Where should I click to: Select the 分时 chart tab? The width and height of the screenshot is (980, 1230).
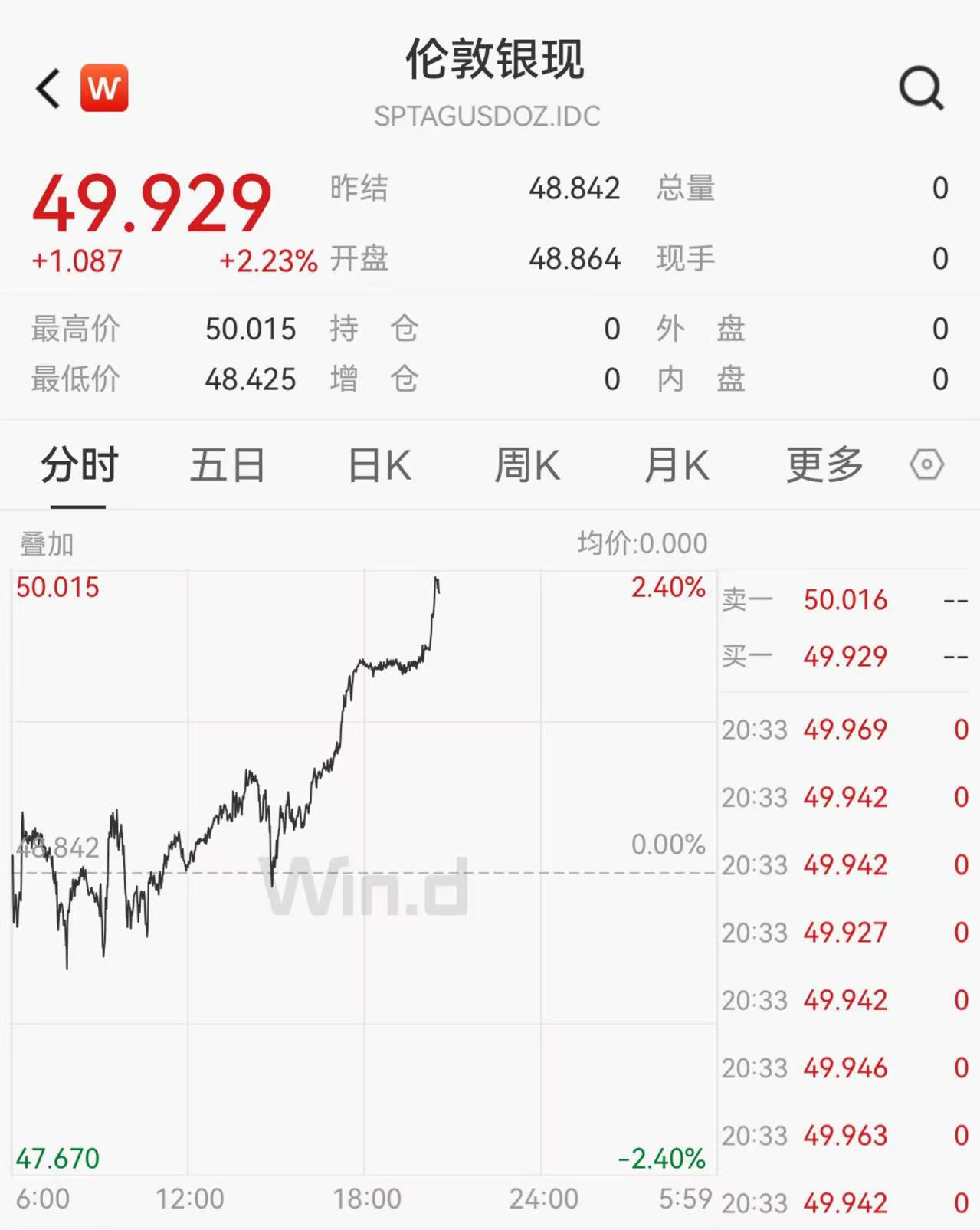coord(79,465)
